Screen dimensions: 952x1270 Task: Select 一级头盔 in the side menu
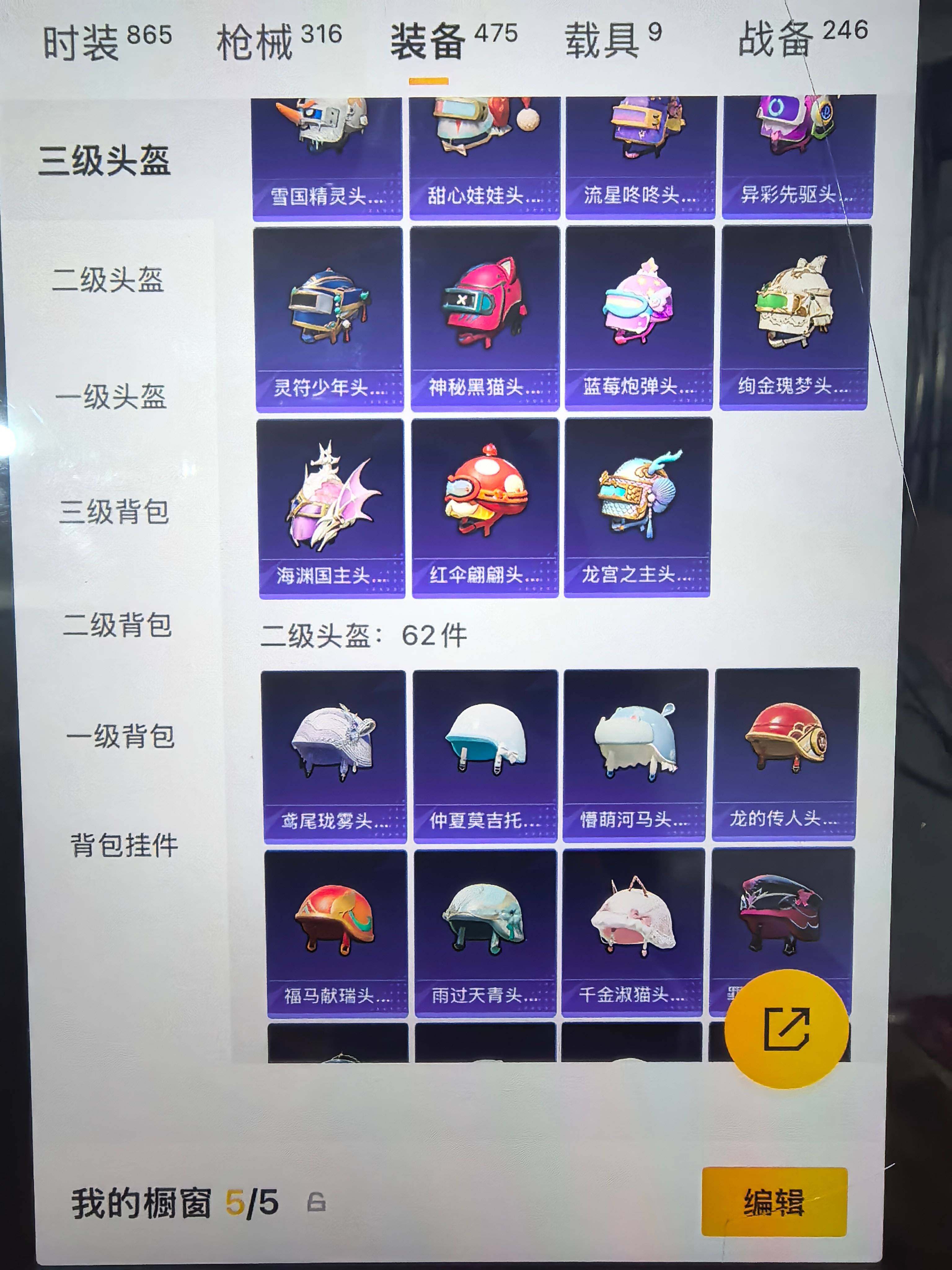click(x=111, y=397)
